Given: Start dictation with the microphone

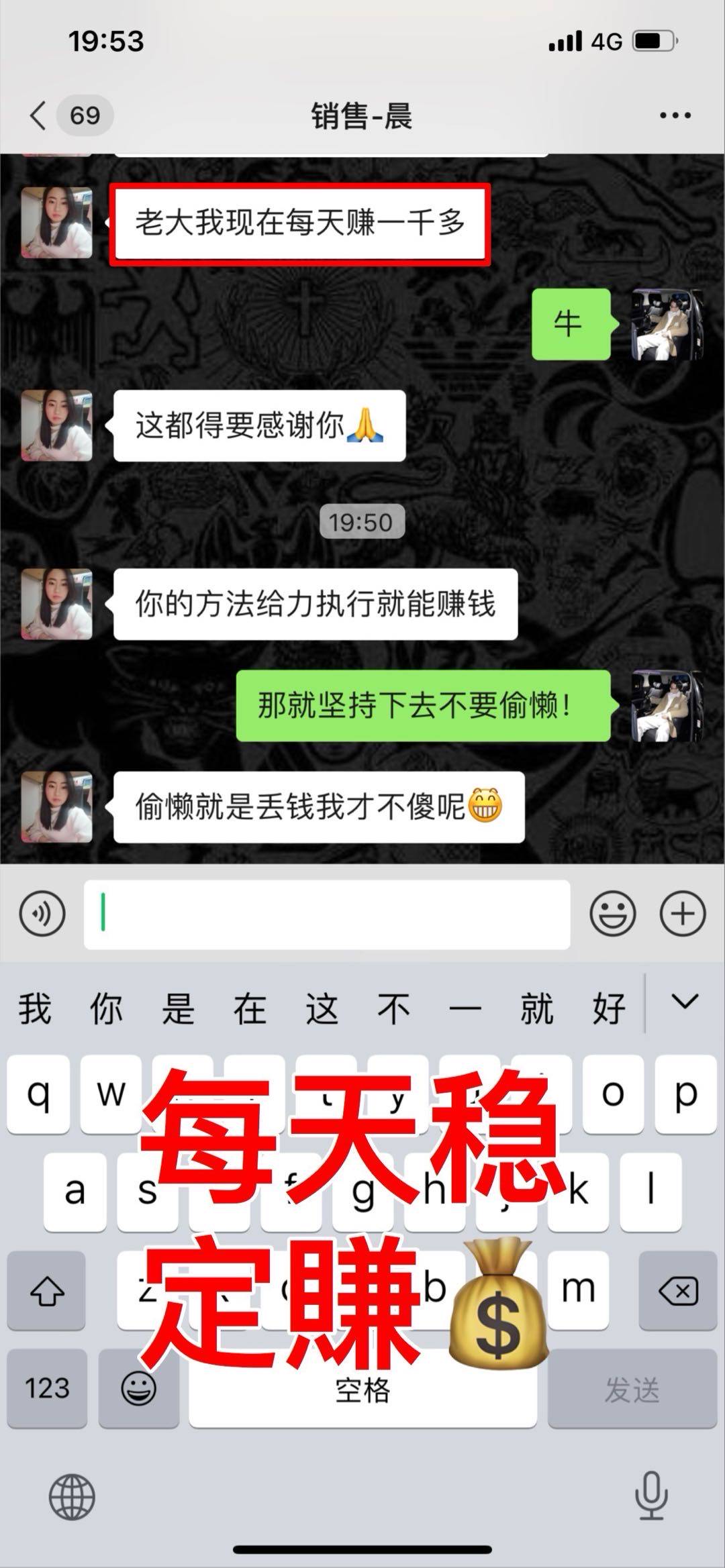Looking at the screenshot, I should (651, 1496).
